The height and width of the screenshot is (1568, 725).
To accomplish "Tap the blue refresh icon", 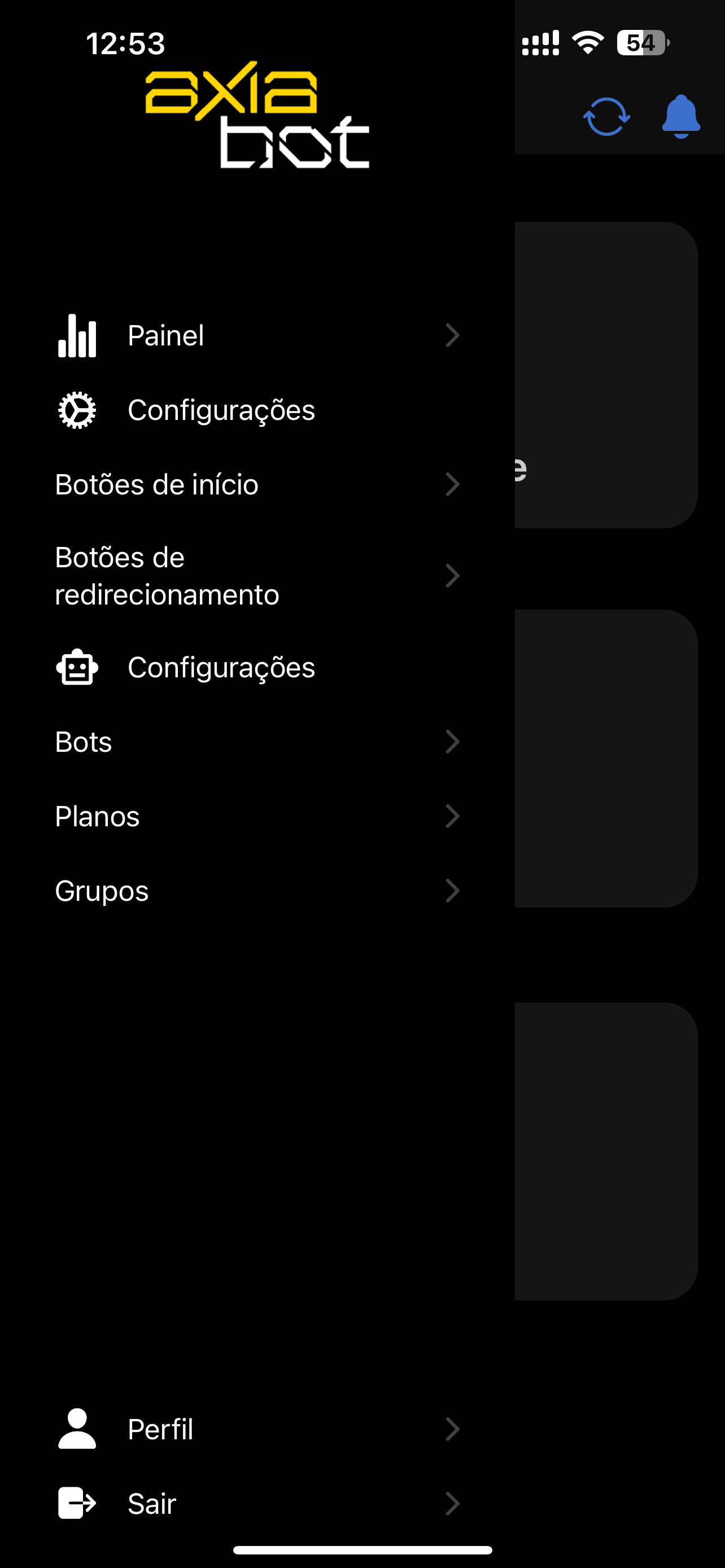I will (x=606, y=116).
